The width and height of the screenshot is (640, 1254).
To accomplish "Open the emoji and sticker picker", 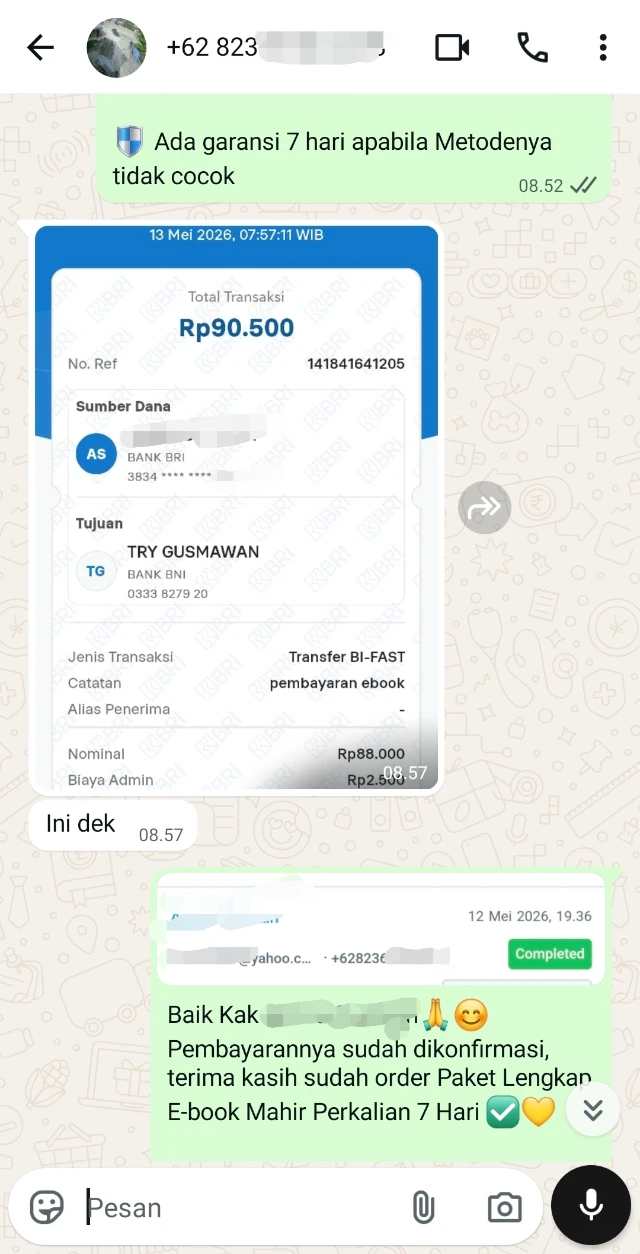I will pyautogui.click(x=47, y=1207).
